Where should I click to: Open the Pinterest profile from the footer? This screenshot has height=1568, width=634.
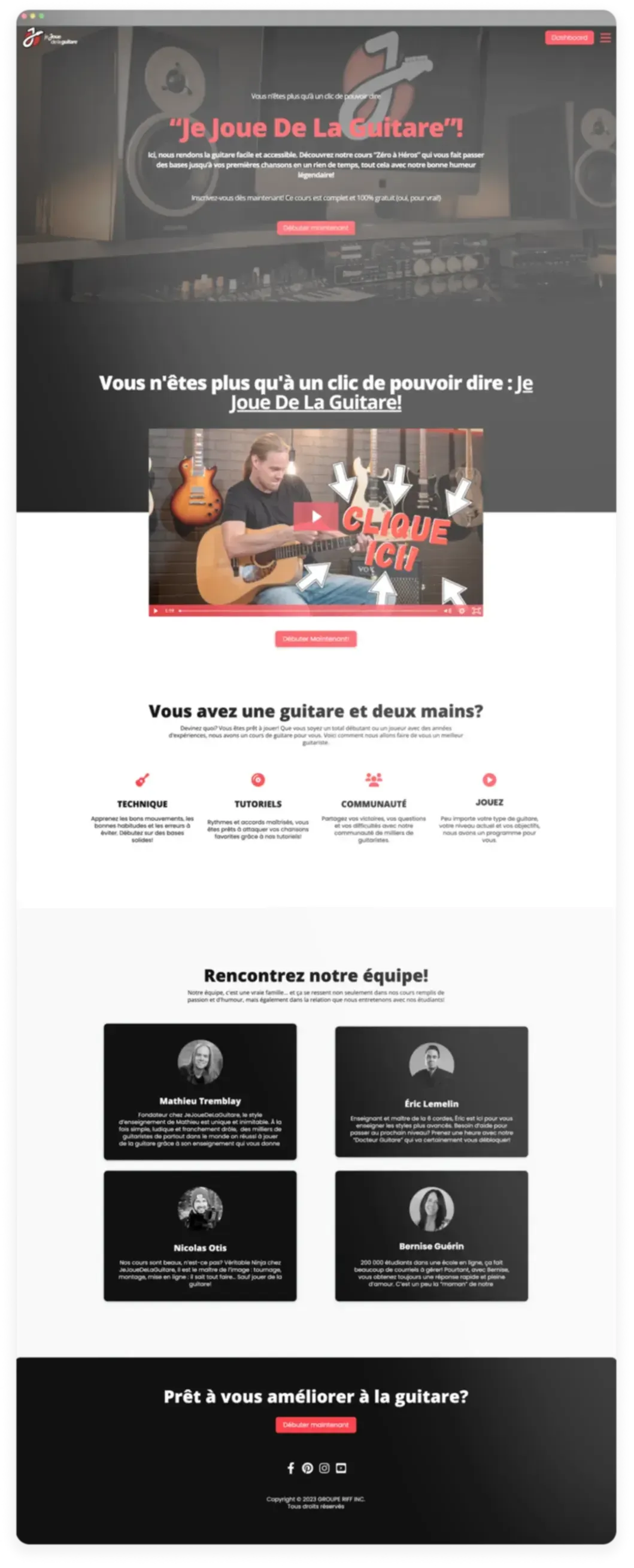307,1468
